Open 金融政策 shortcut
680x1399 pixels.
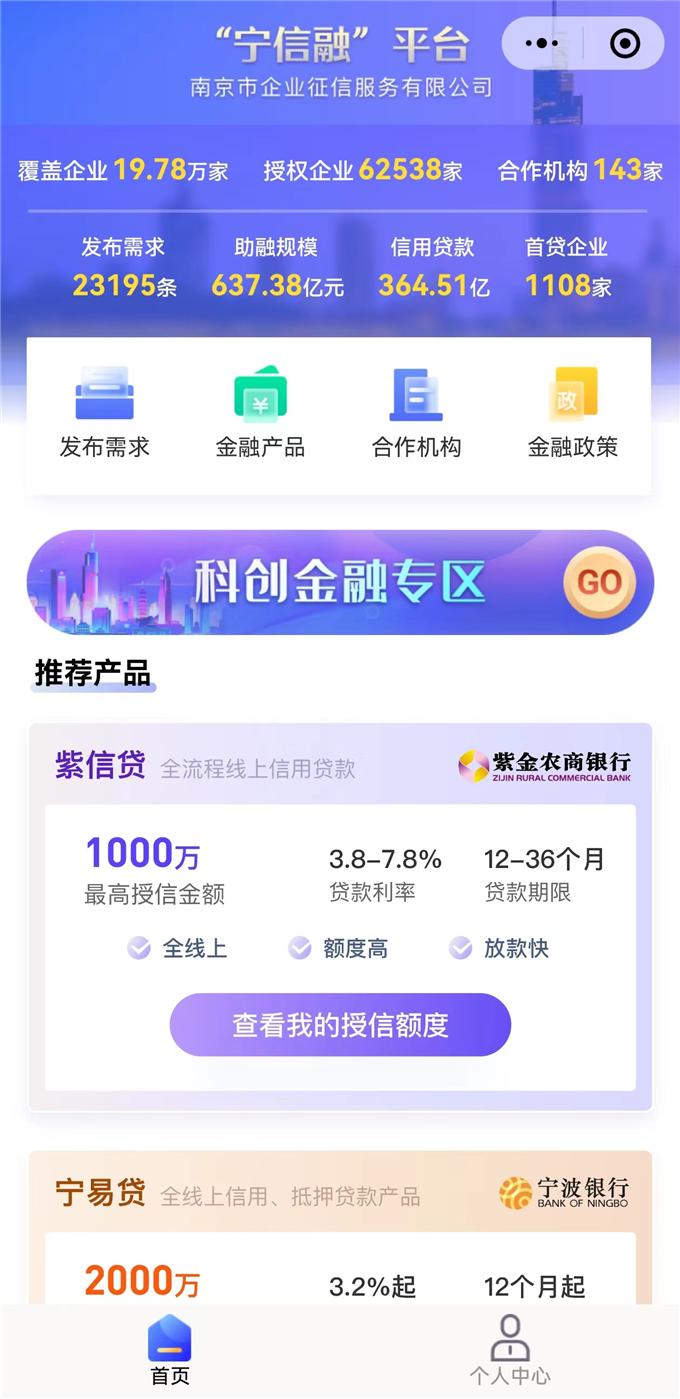point(573,413)
